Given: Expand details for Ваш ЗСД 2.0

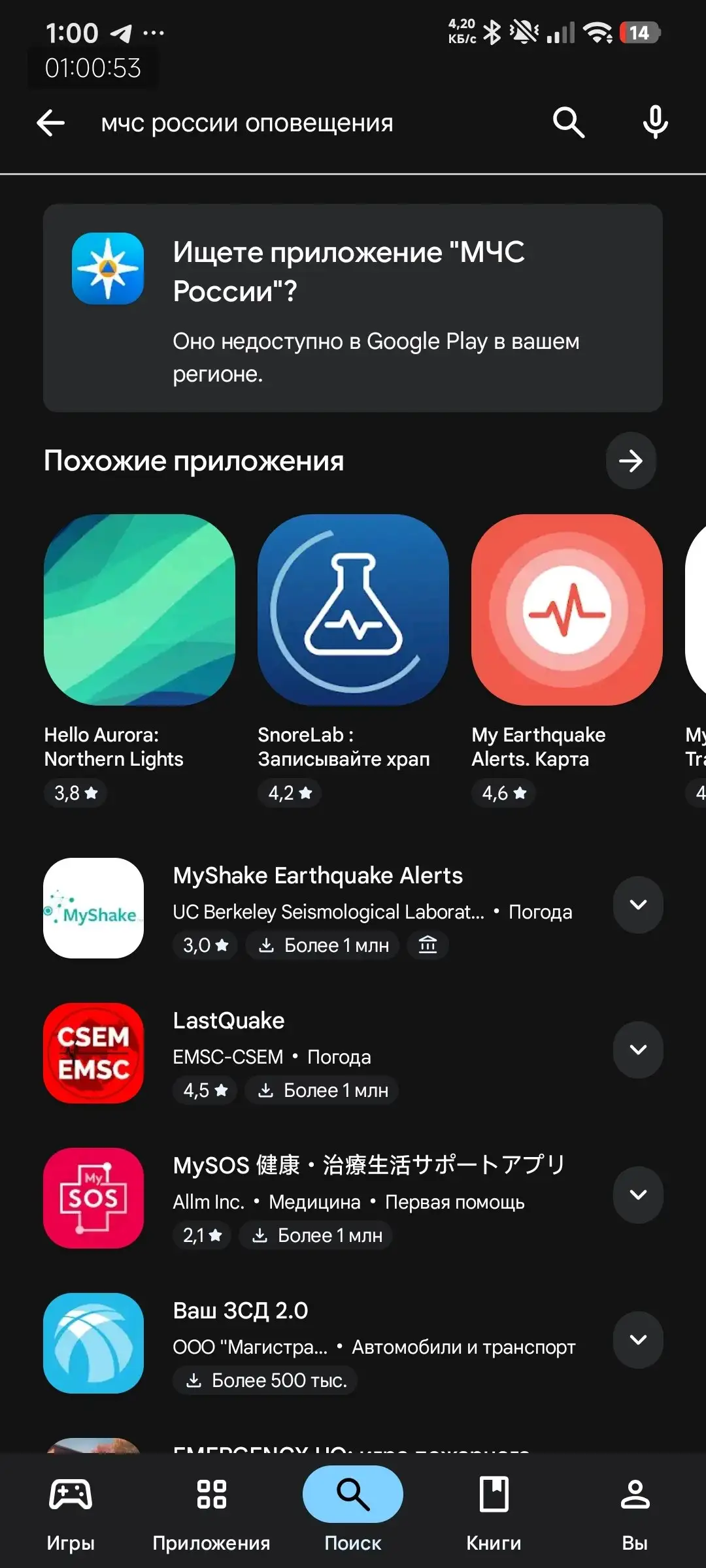Looking at the screenshot, I should (x=638, y=1340).
